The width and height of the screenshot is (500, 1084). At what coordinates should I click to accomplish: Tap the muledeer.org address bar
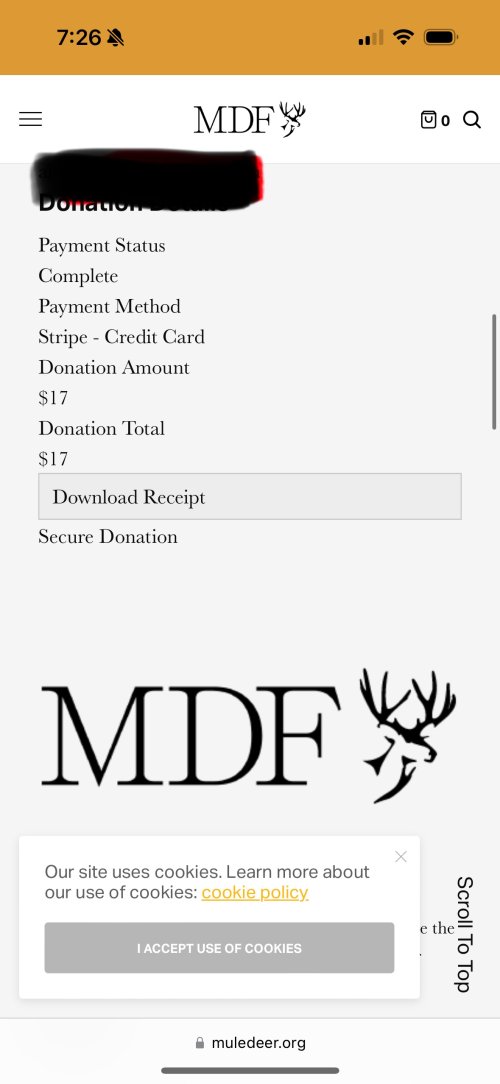[250, 1043]
